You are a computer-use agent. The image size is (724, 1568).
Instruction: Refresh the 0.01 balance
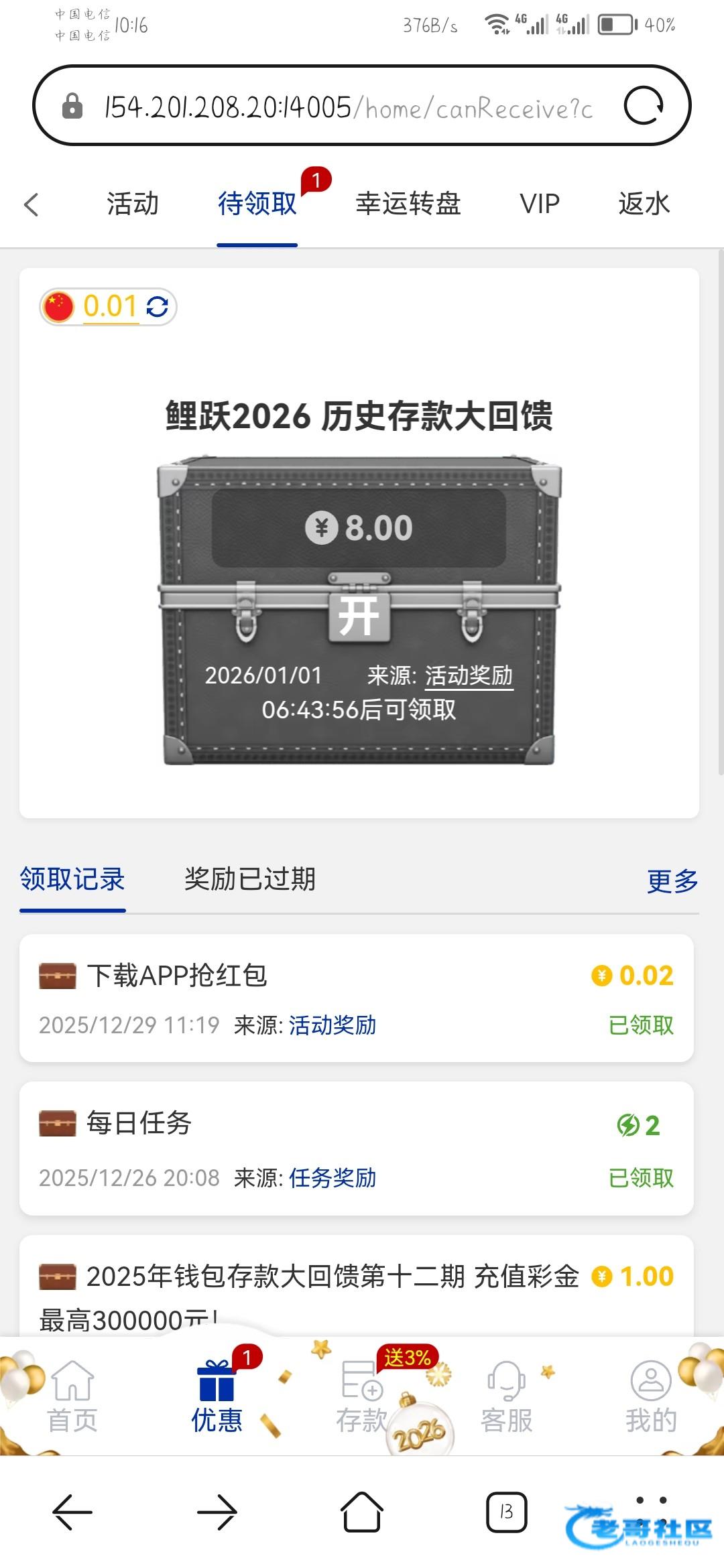pos(158,307)
